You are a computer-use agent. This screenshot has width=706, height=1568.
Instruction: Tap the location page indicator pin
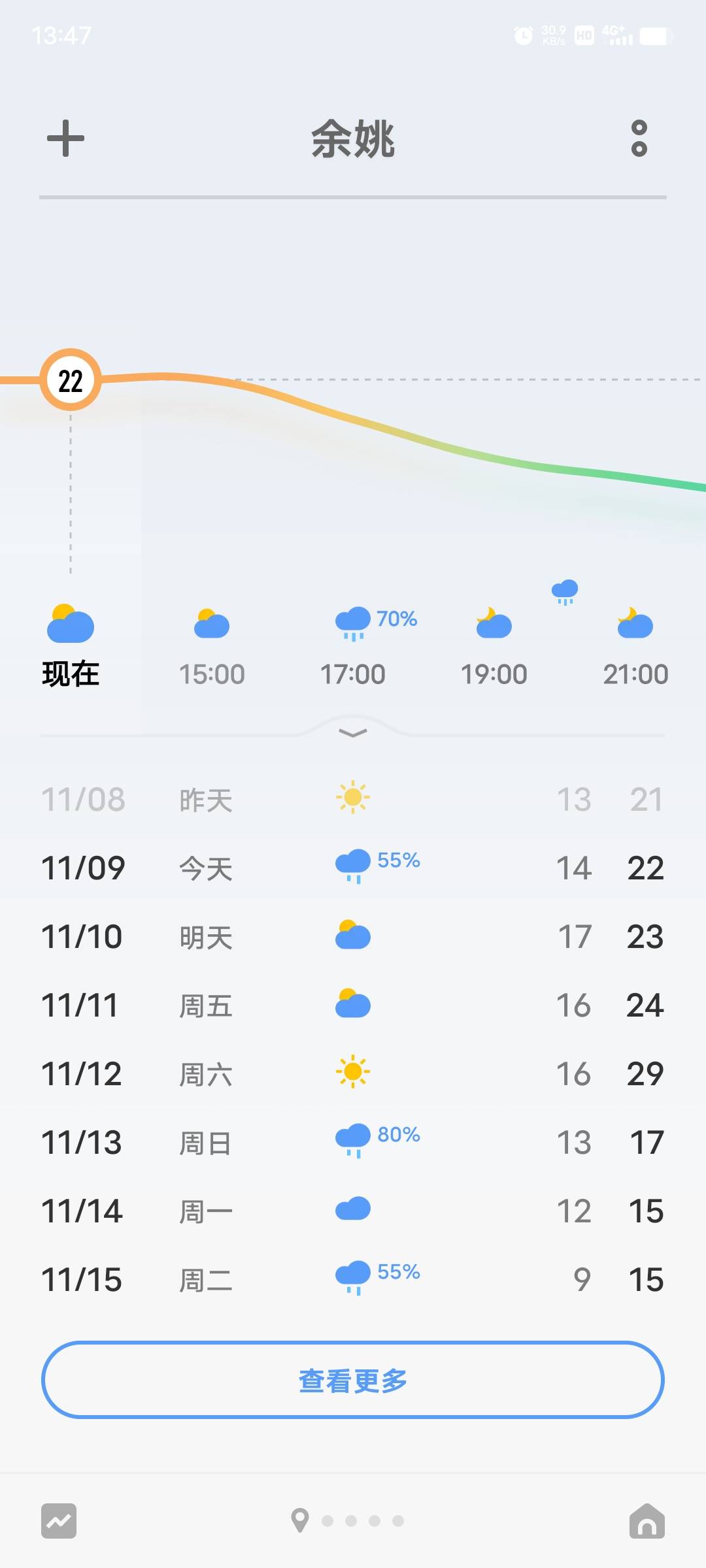299,1520
